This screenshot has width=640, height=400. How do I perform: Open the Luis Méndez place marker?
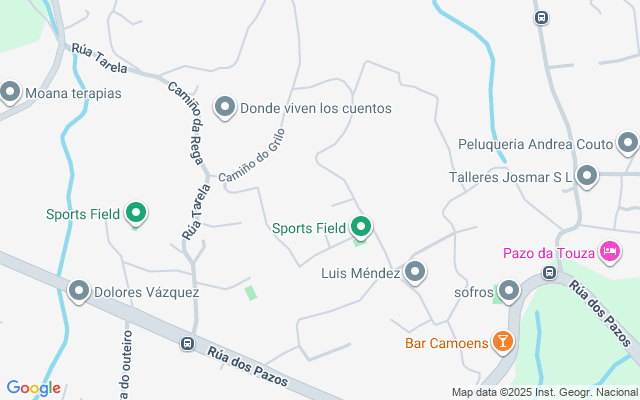point(415,272)
